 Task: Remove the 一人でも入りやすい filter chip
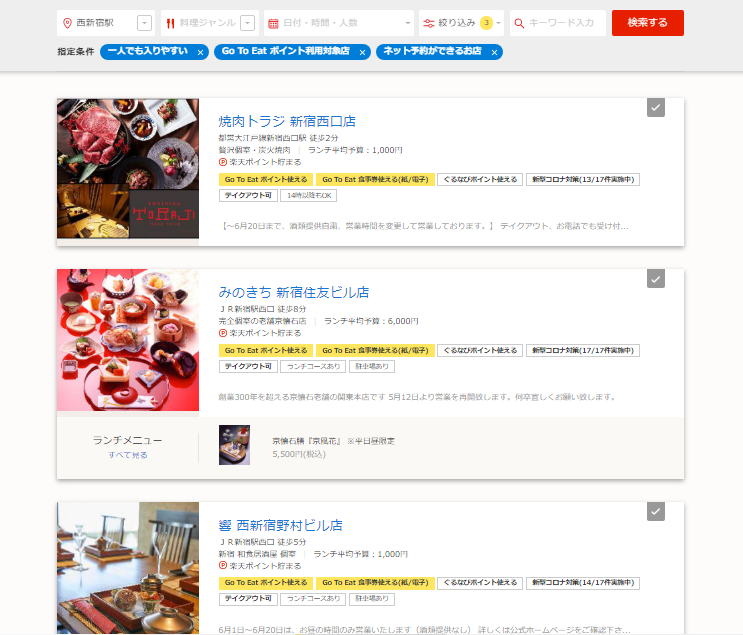click(201, 52)
